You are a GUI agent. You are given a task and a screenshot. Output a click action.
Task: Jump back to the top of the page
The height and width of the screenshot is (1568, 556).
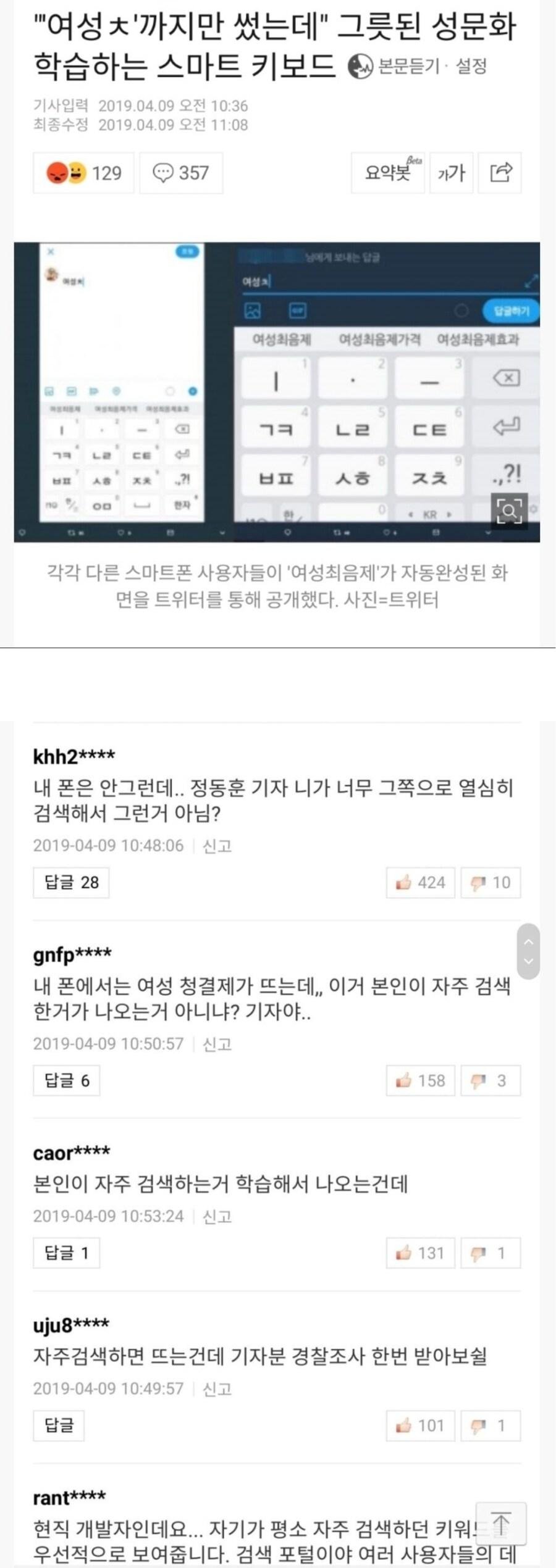pyautogui.click(x=501, y=1523)
